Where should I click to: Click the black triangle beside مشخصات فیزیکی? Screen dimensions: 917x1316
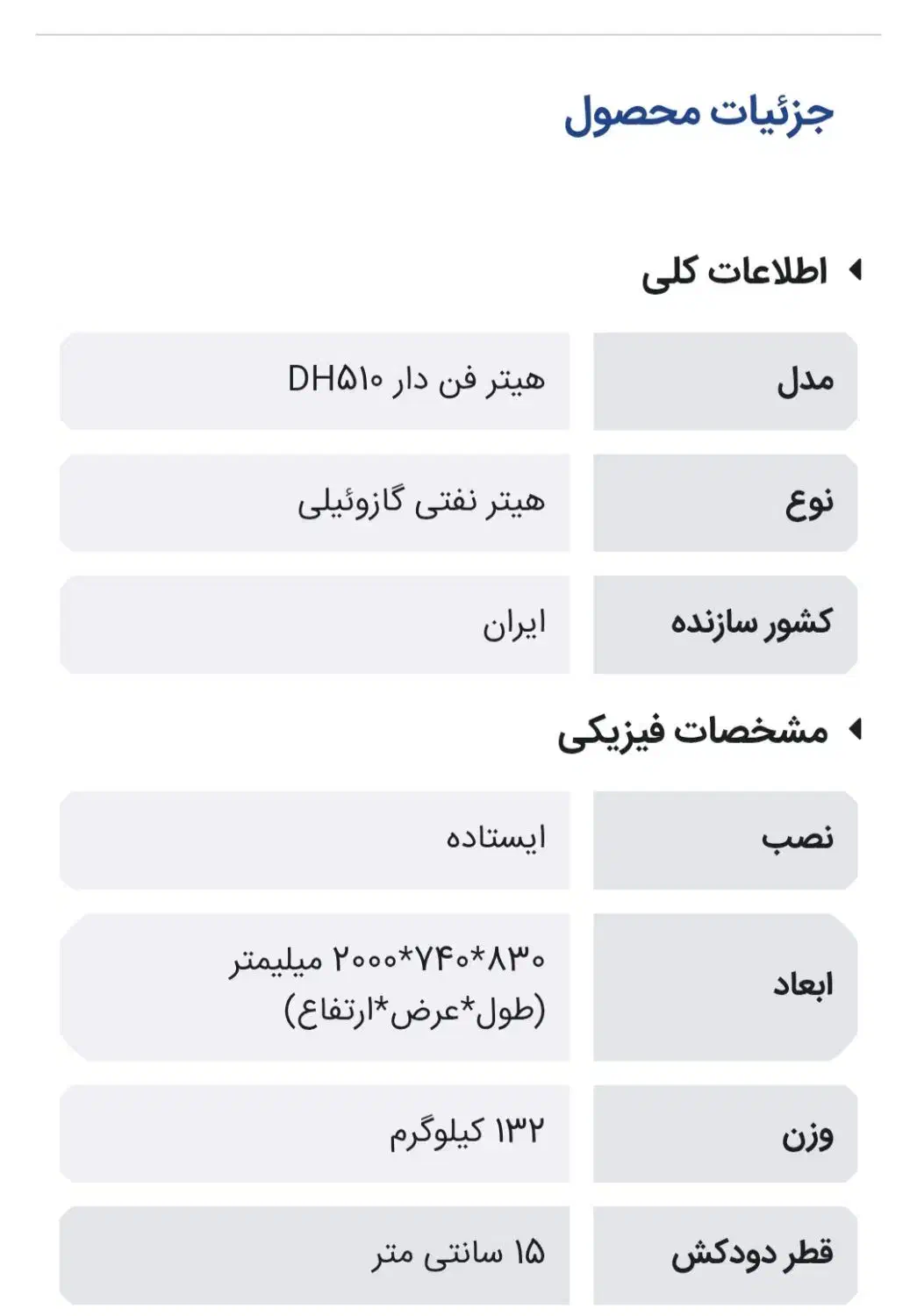pos(857,728)
